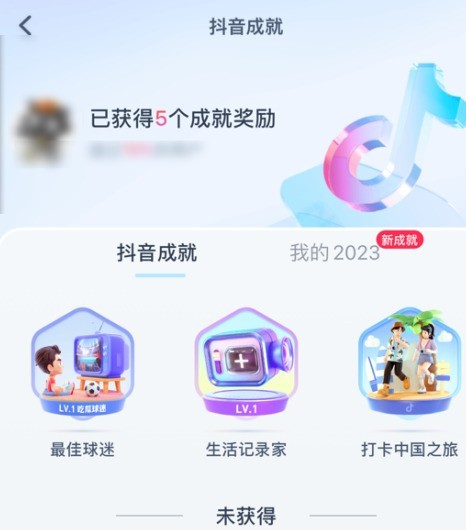The image size is (466, 530).
Task: Tap the blurred profile avatar
Action: [44, 132]
